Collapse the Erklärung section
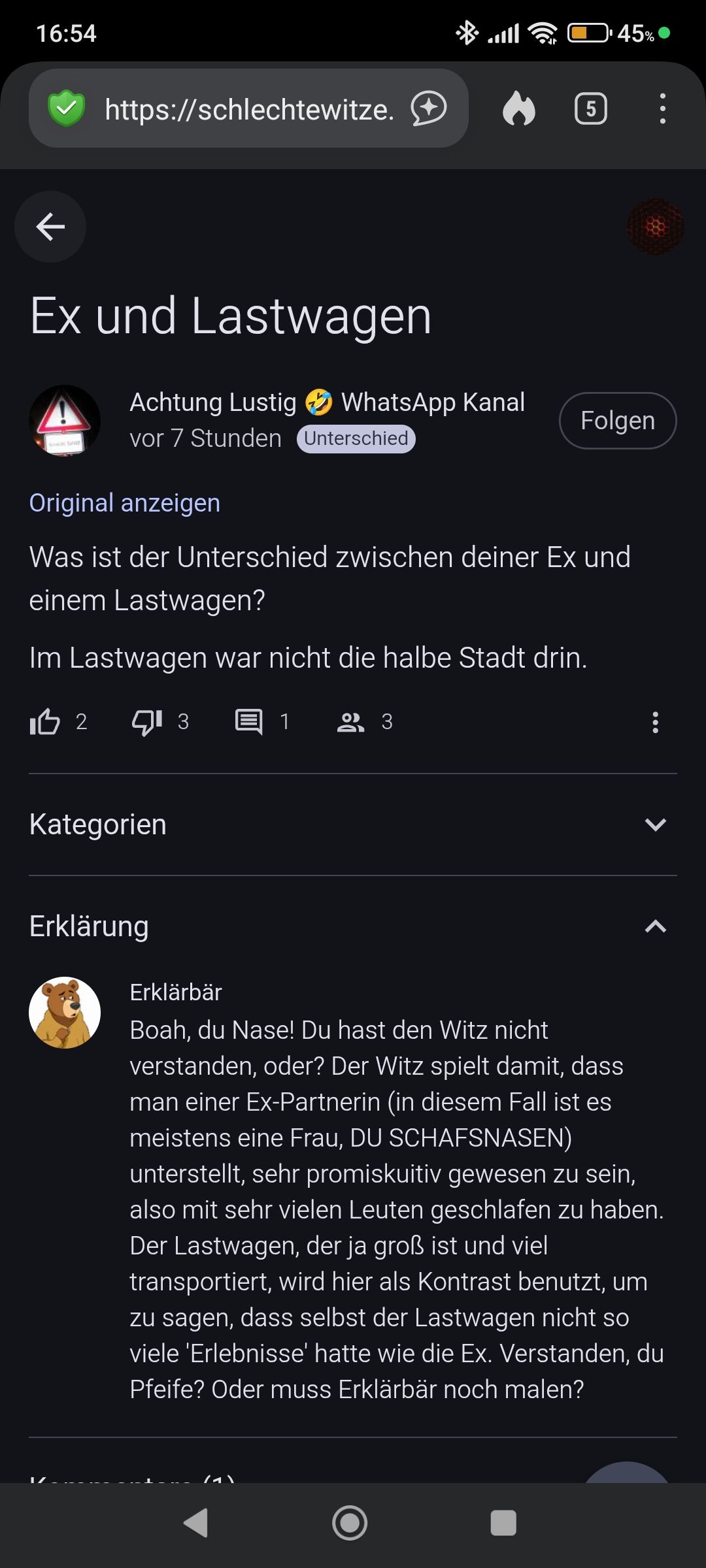706x1568 pixels. (x=655, y=926)
